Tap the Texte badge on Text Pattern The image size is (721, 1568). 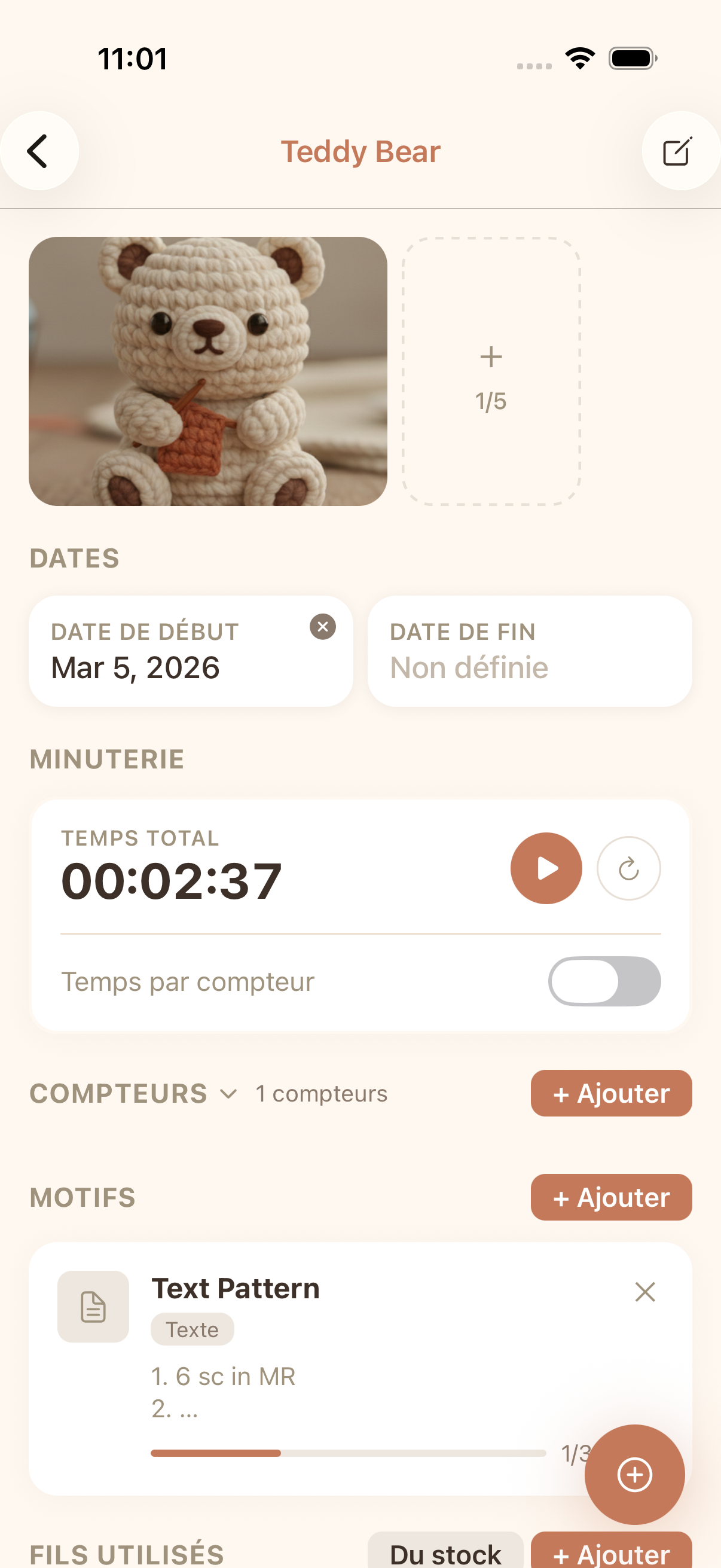(x=193, y=1329)
